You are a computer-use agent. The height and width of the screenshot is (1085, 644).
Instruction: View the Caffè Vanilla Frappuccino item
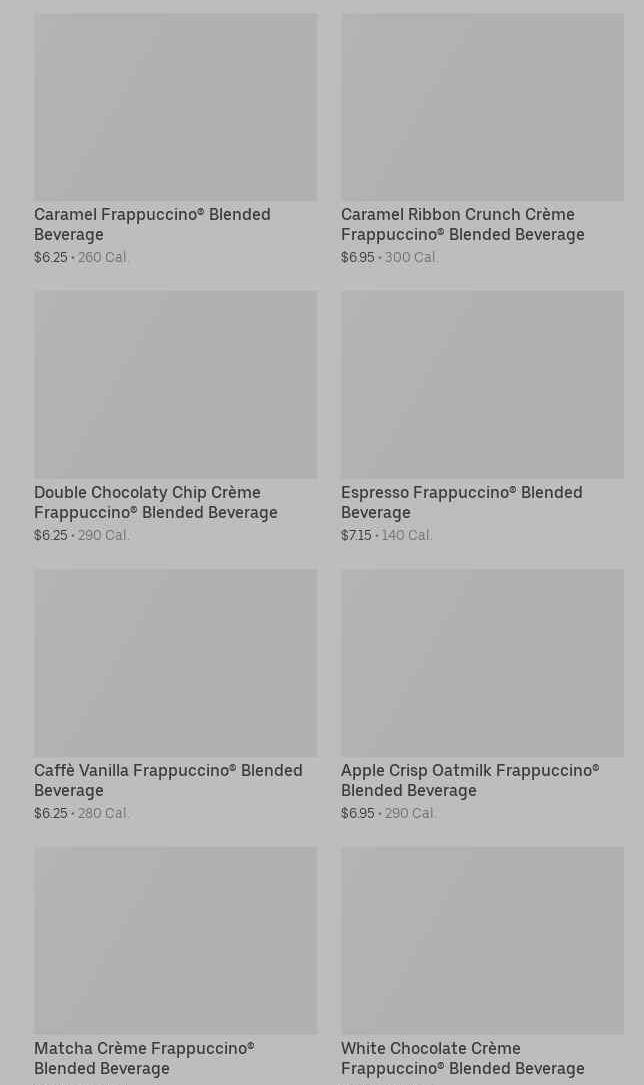(x=176, y=695)
